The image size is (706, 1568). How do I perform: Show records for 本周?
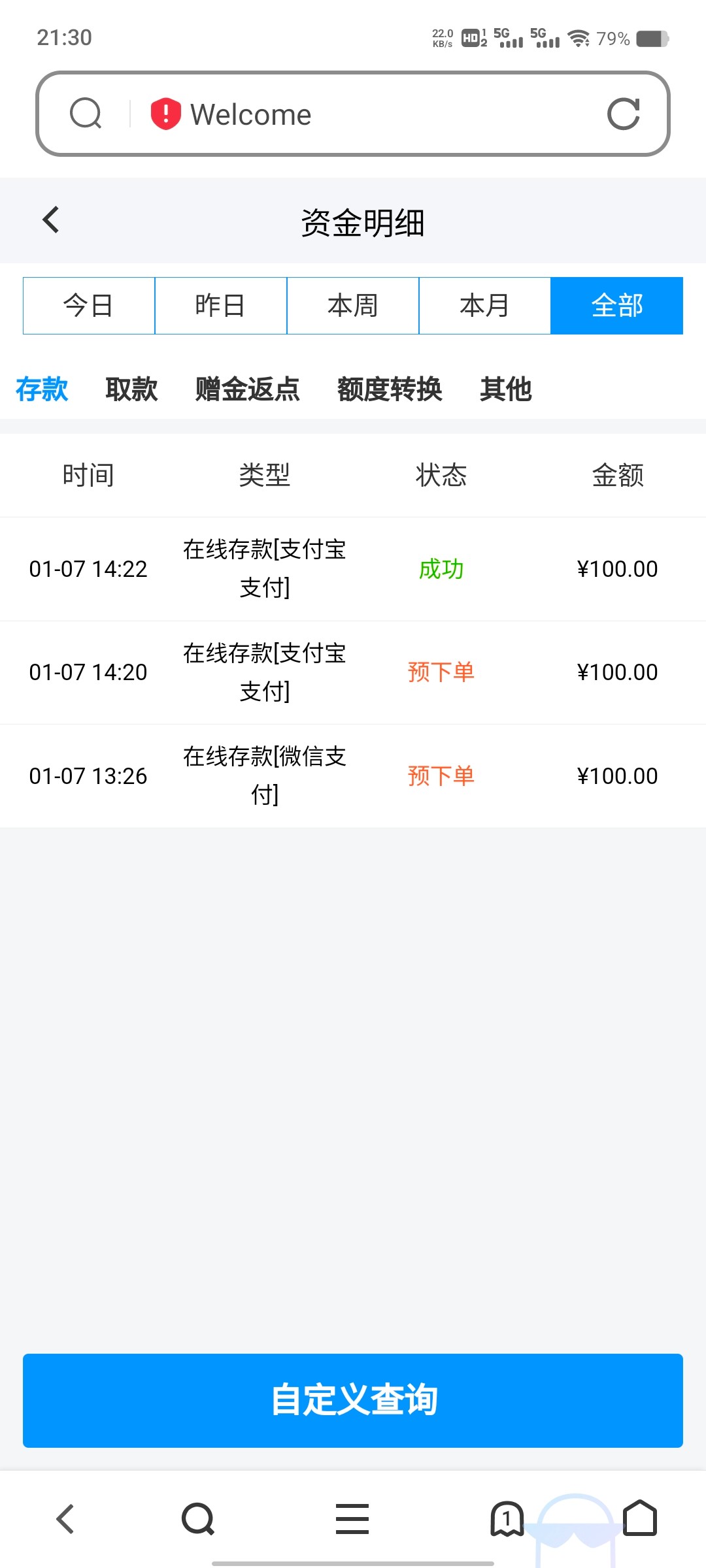coord(353,306)
